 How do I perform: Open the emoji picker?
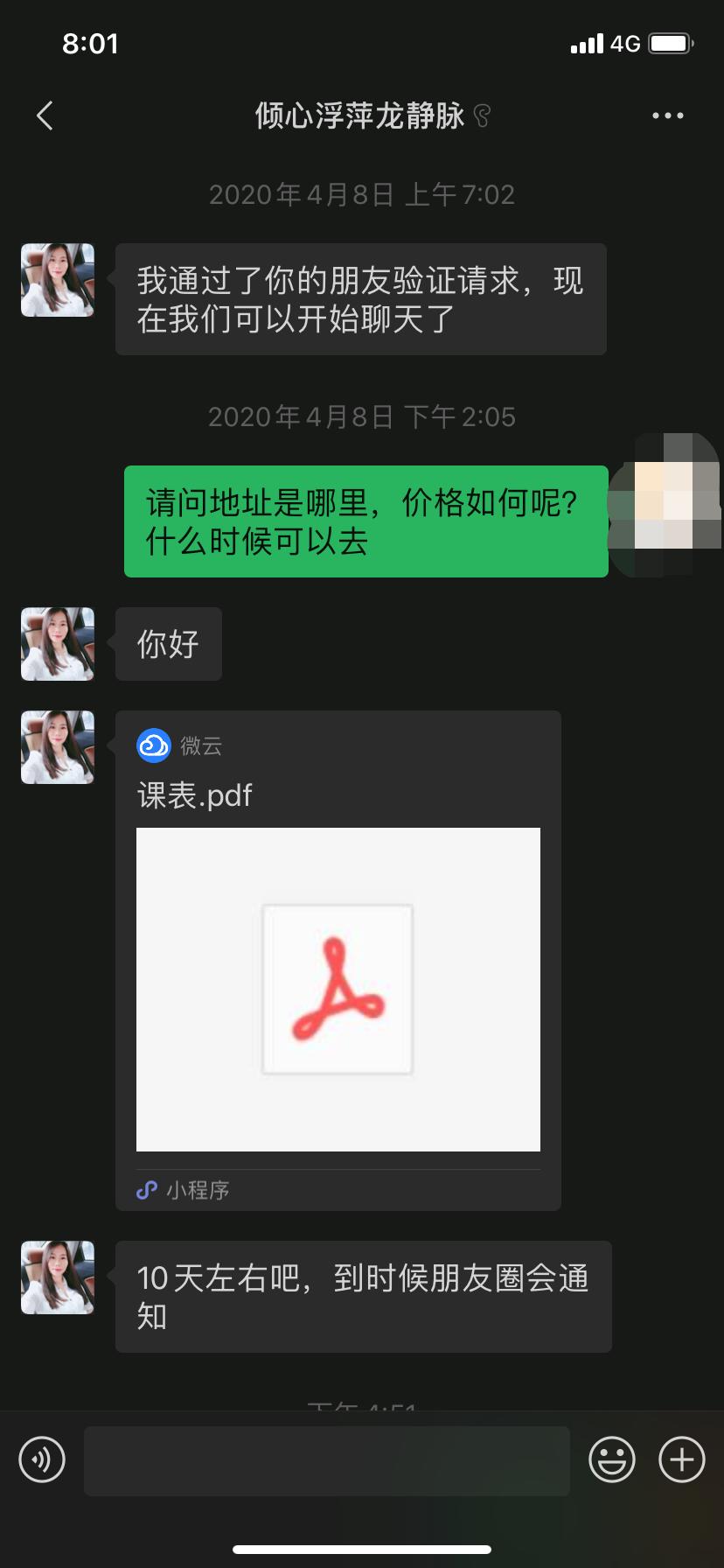(x=612, y=1459)
